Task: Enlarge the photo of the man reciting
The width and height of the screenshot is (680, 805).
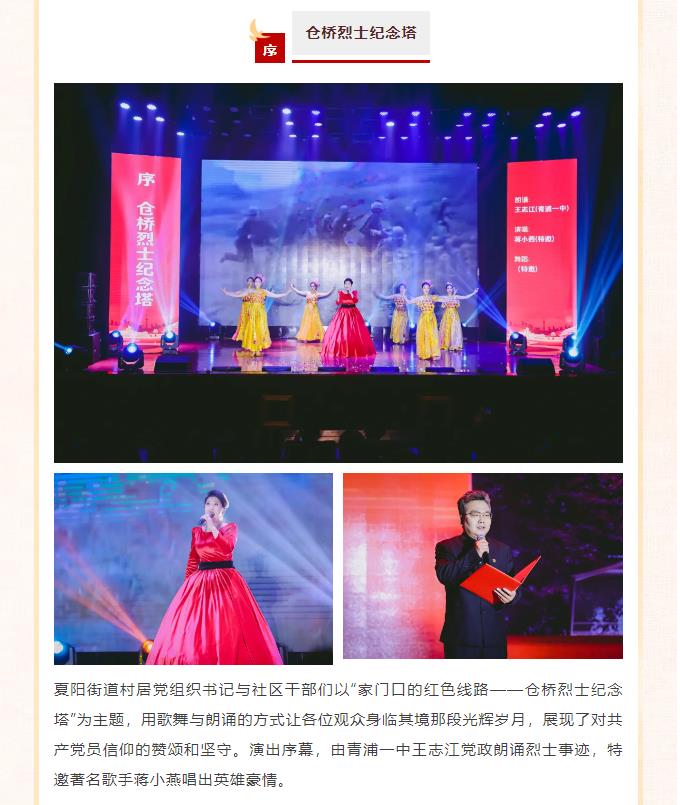Action: coord(482,566)
